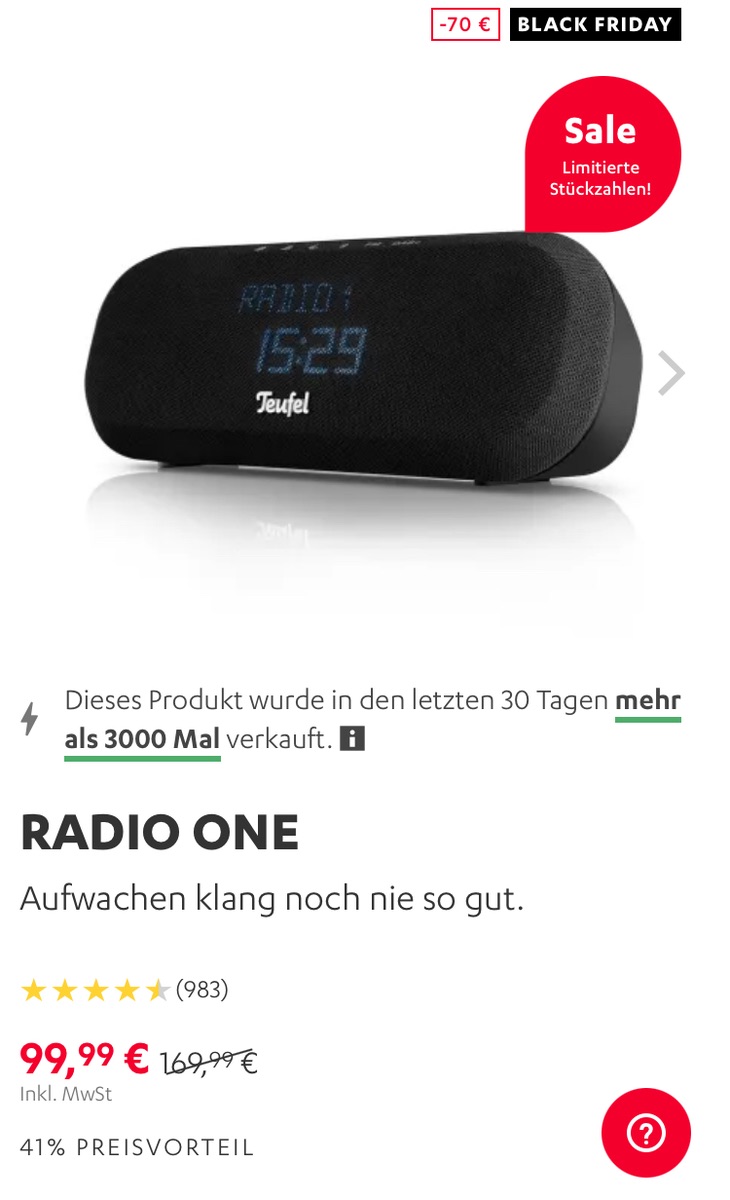View the 983 customer reviews
The image size is (730, 1200).
tap(201, 990)
